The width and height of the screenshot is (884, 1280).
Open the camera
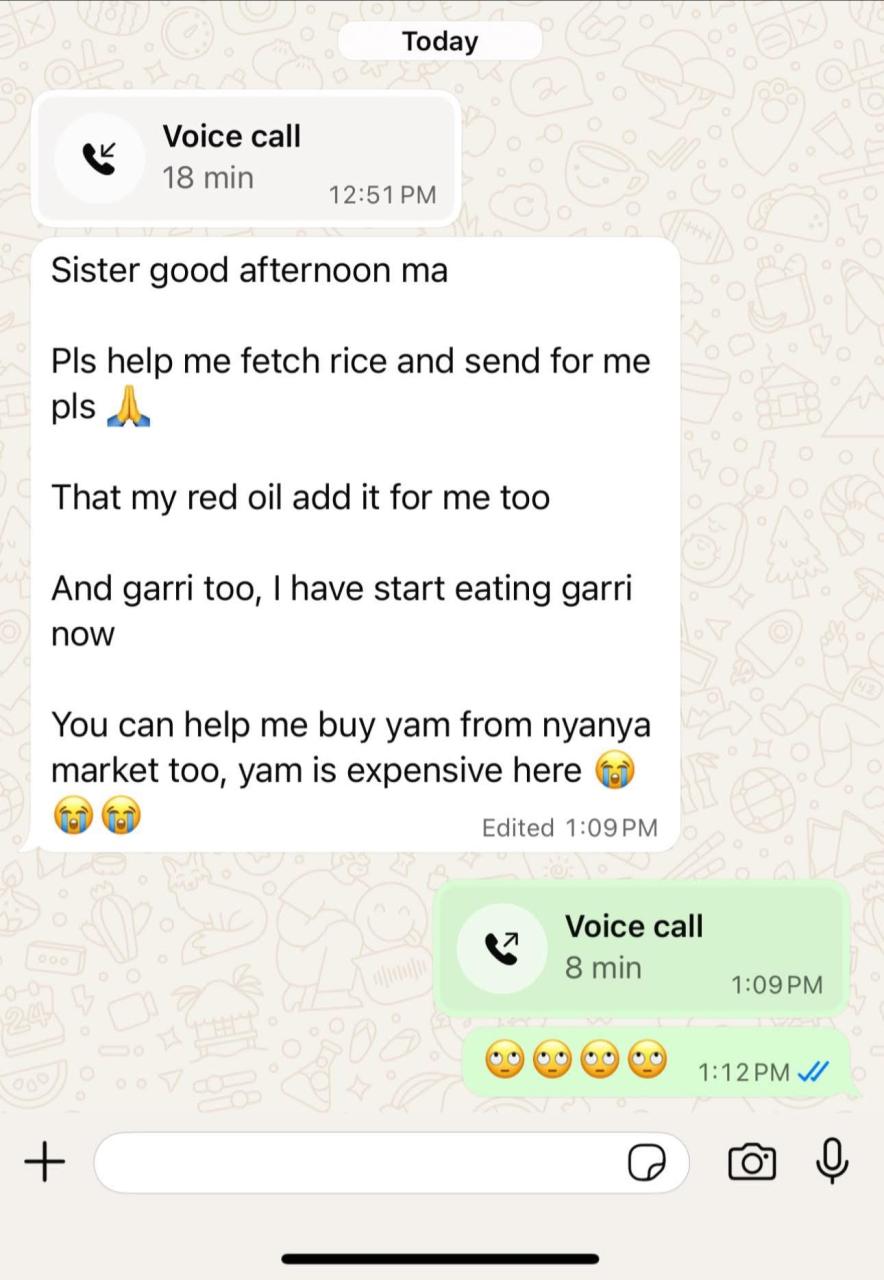(751, 1162)
